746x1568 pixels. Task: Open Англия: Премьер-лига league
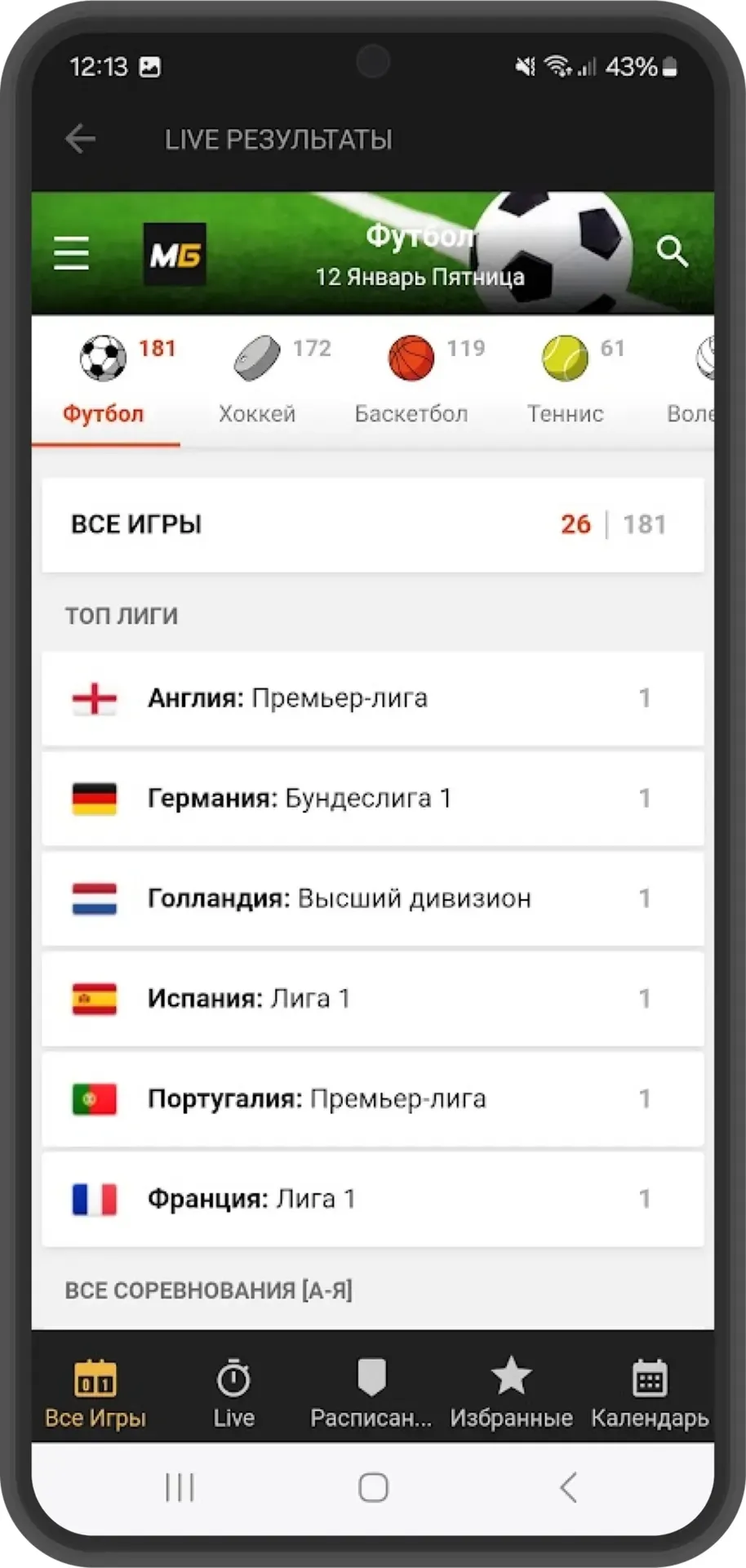(x=373, y=698)
